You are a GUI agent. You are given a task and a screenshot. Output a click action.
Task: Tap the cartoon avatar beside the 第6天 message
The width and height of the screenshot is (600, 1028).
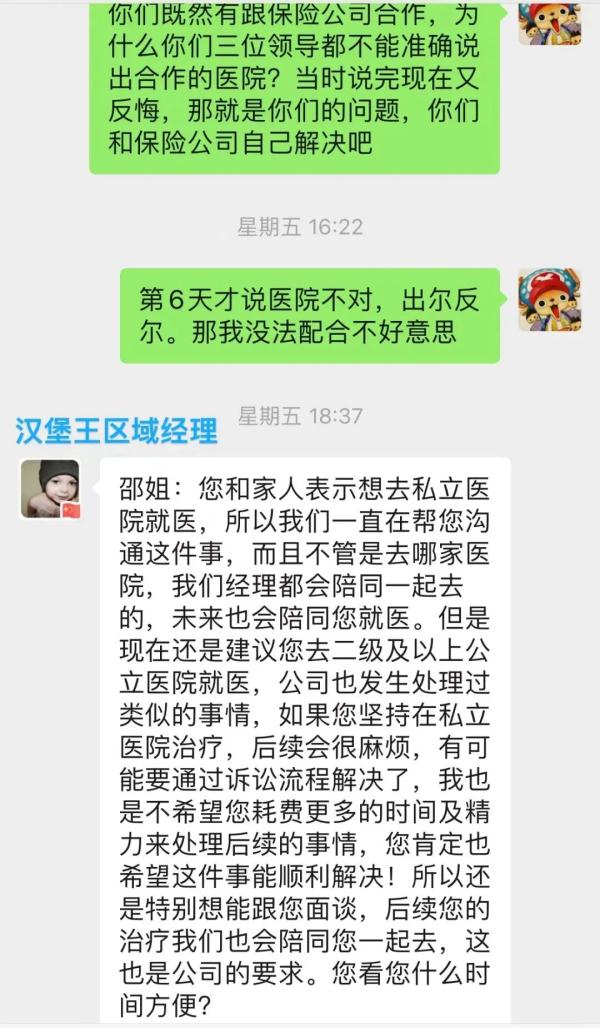pos(549,298)
